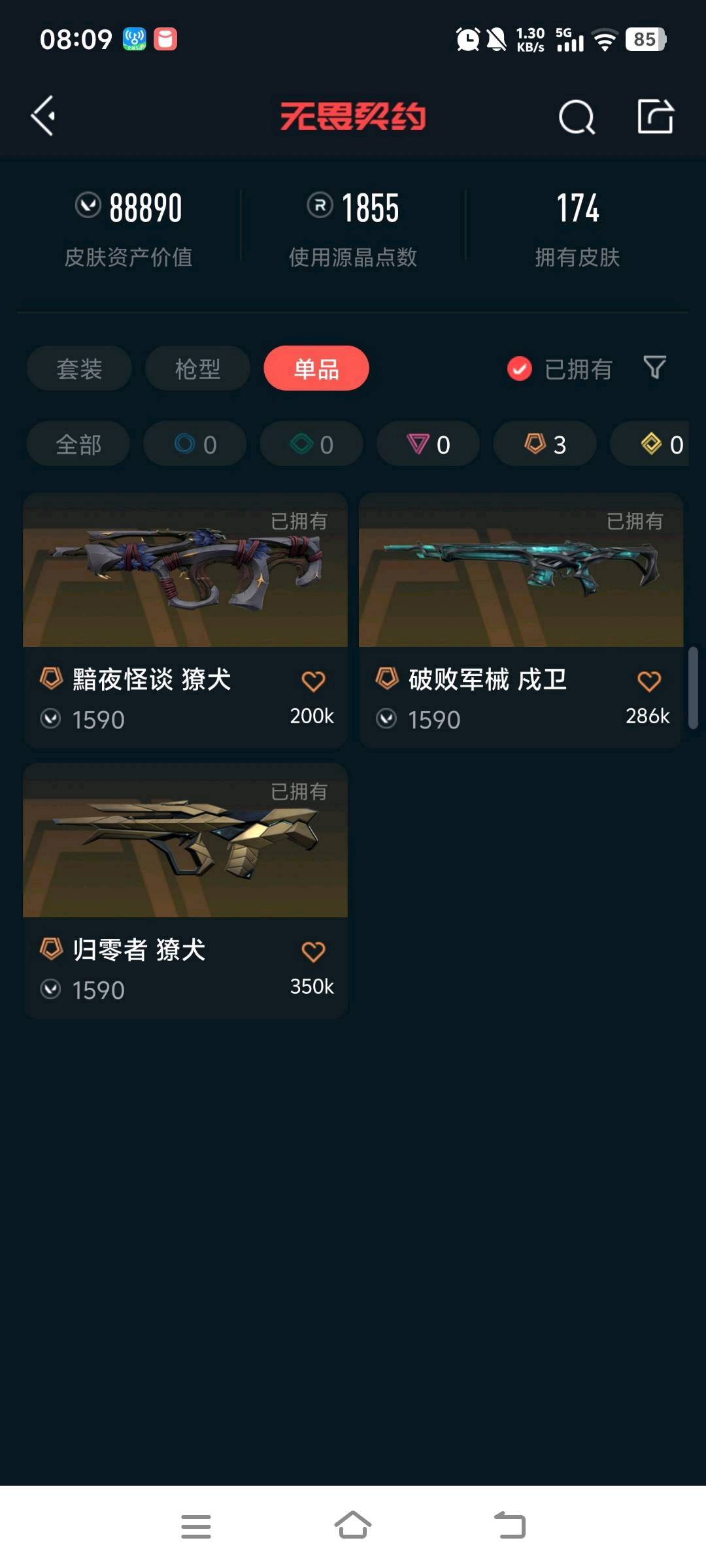This screenshot has width=706, height=1568.
Task: Like the 破败军械 戍卫 skin
Action: (648, 681)
